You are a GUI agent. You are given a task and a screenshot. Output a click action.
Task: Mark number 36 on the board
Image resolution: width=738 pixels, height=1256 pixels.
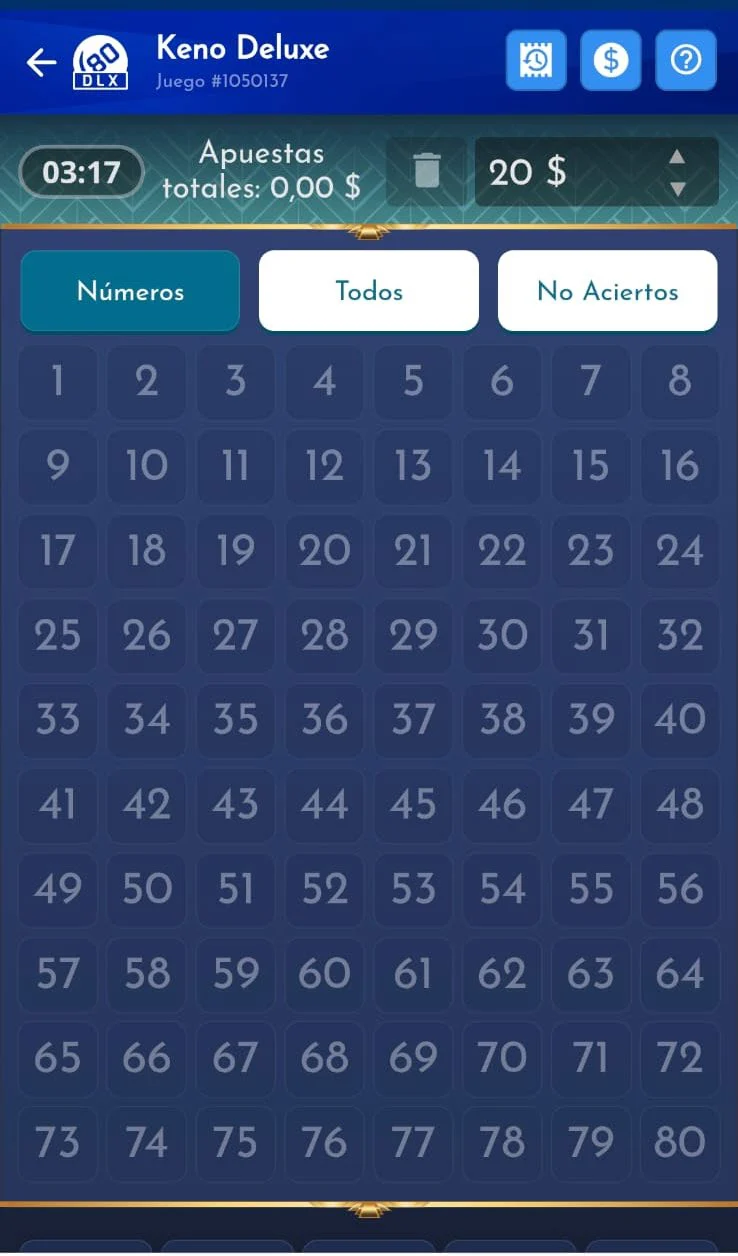pos(324,720)
